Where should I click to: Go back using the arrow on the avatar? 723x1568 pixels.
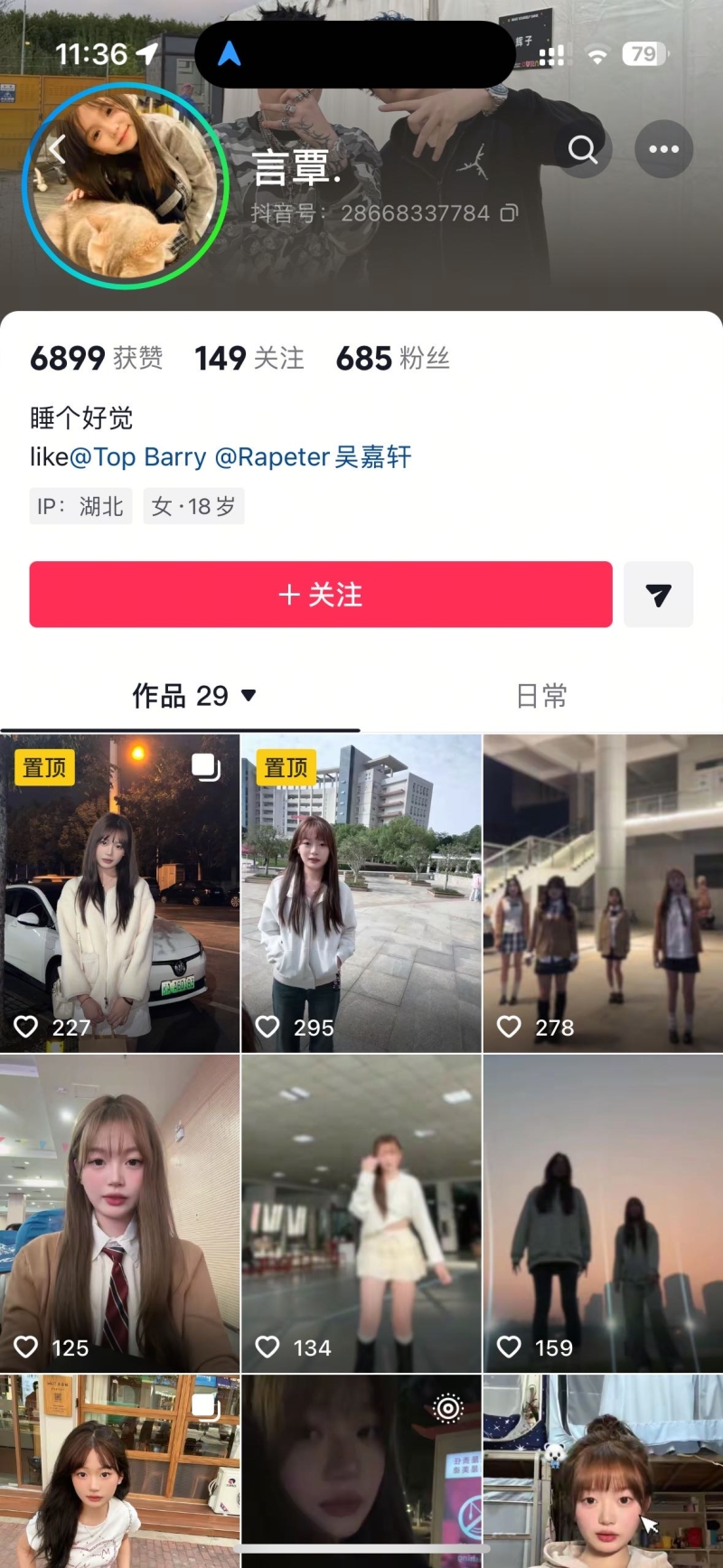tap(58, 149)
